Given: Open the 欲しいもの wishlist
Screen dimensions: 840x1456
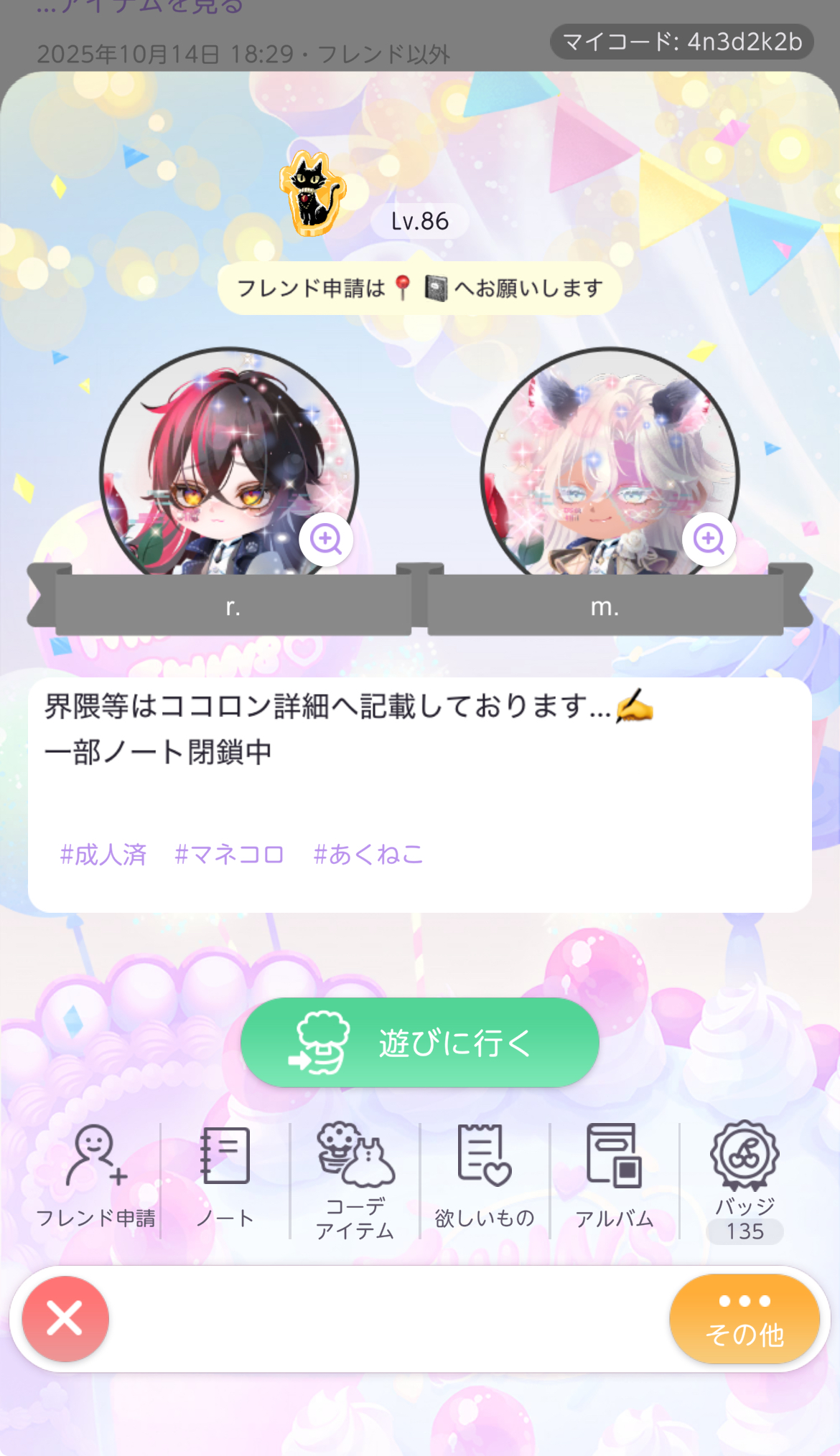Looking at the screenshot, I should coord(485,1178).
